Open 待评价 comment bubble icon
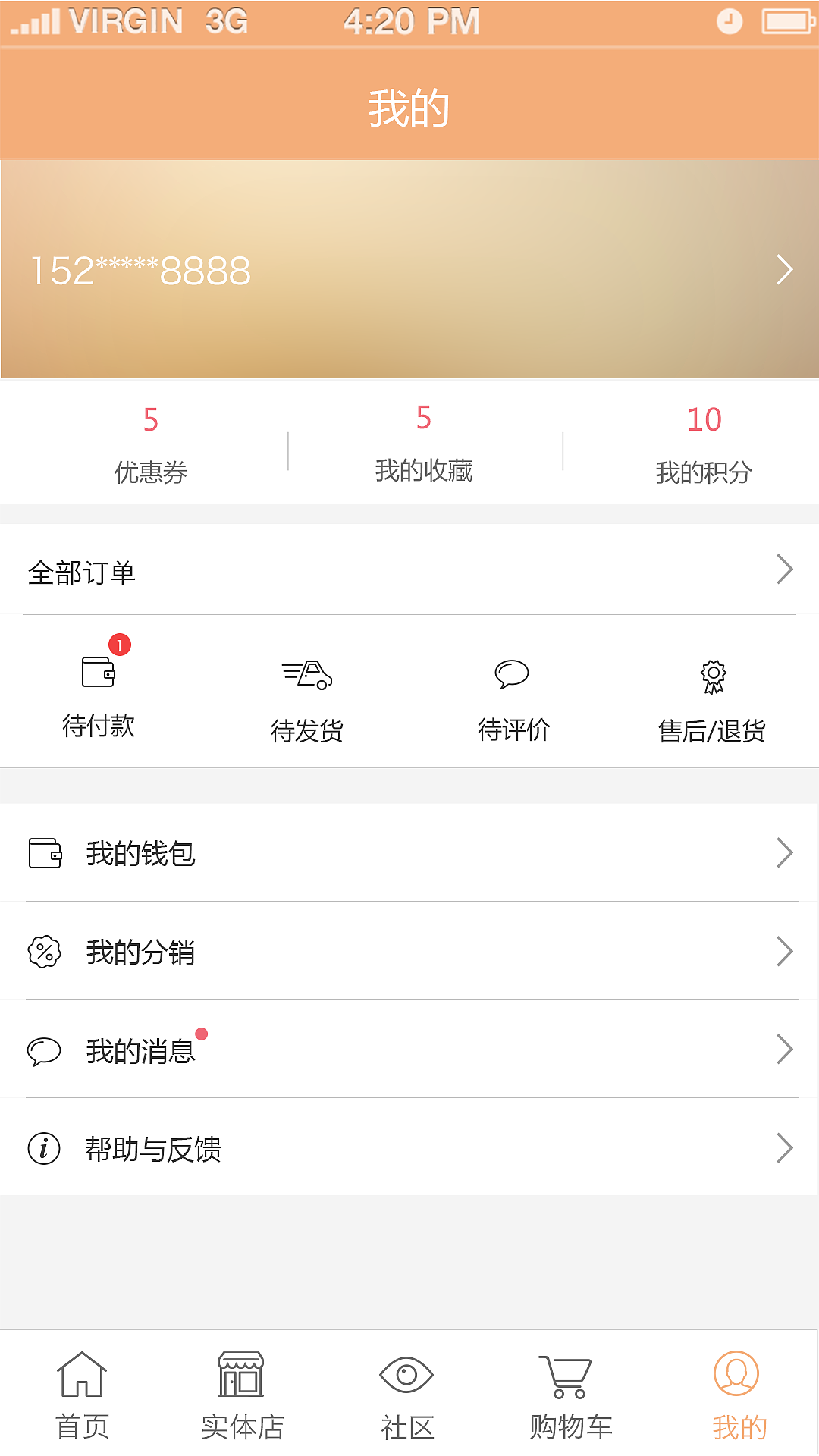 [512, 673]
